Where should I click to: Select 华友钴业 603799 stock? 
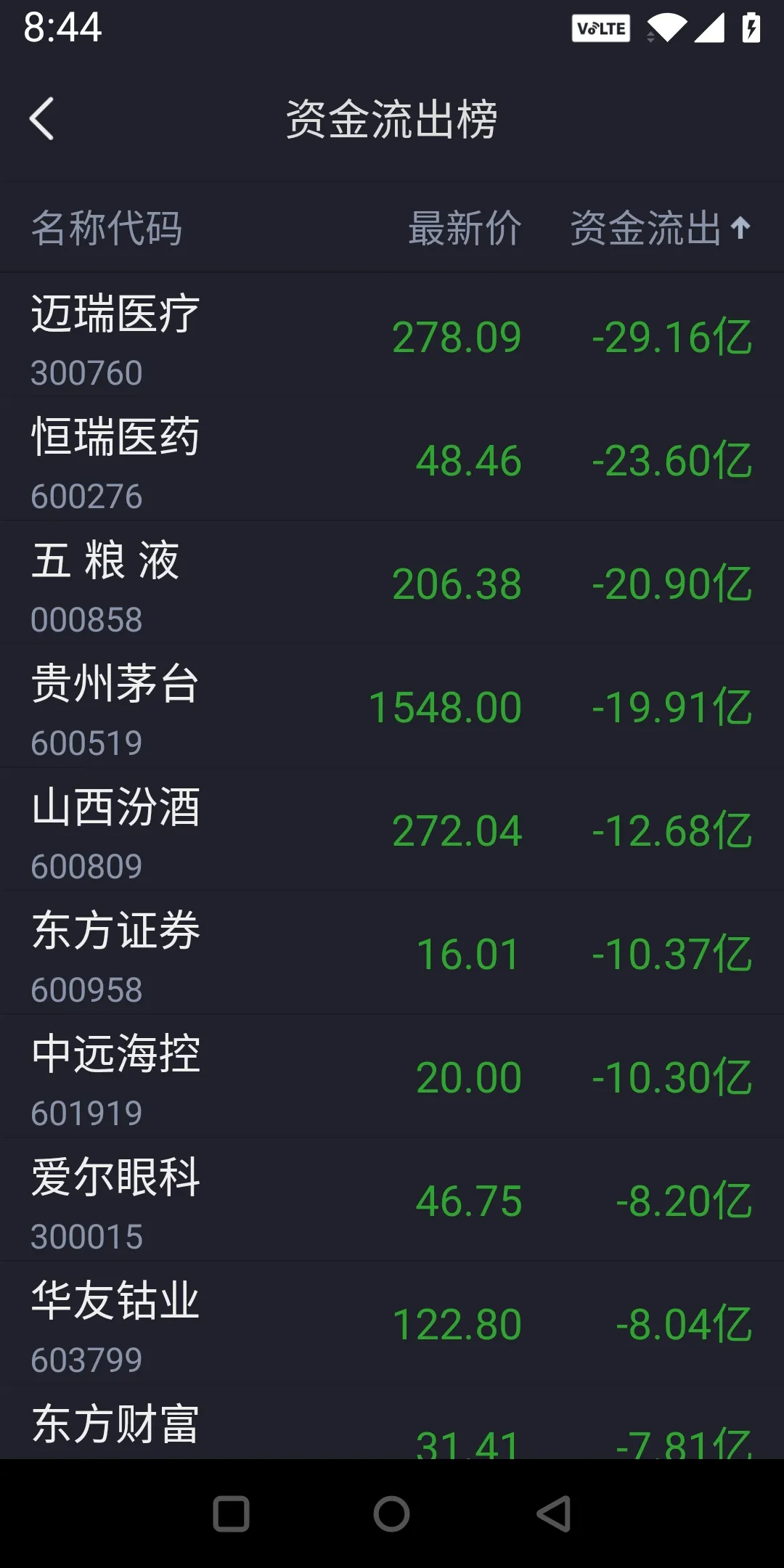(x=392, y=1323)
